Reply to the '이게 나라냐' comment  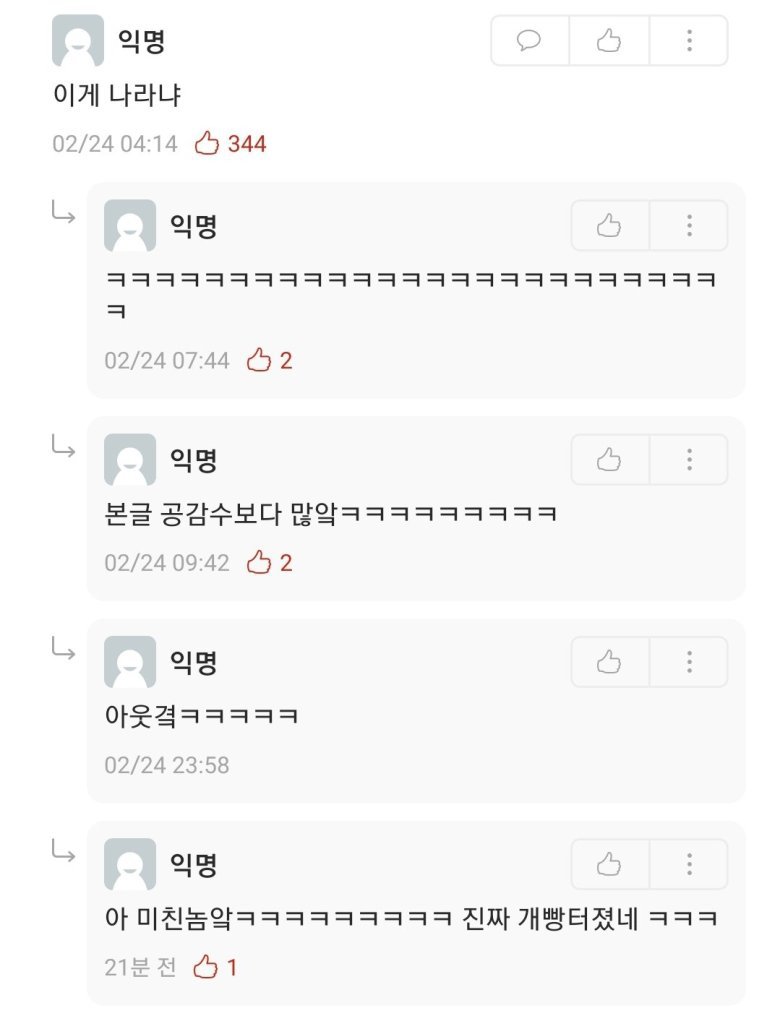pyautogui.click(x=529, y=41)
